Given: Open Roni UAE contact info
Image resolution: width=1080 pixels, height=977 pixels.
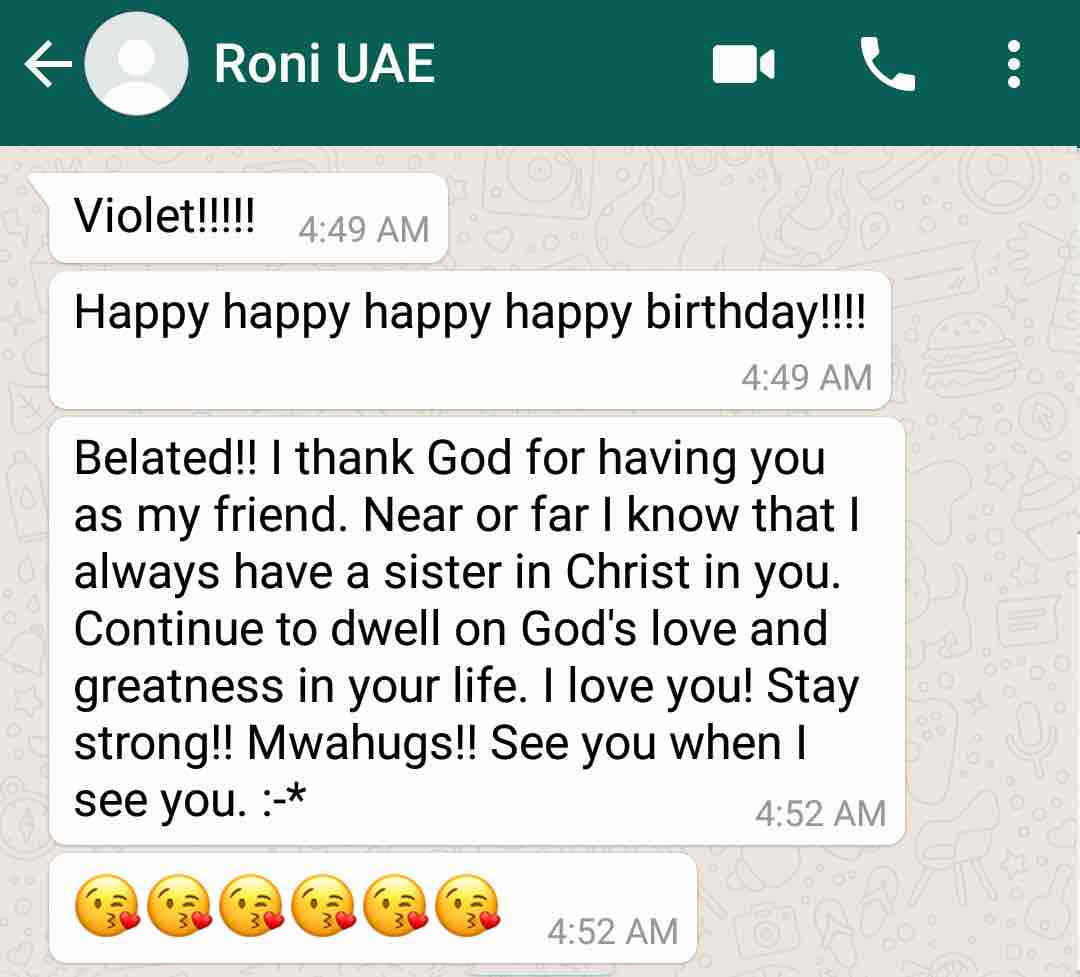Looking at the screenshot, I should (x=324, y=66).
